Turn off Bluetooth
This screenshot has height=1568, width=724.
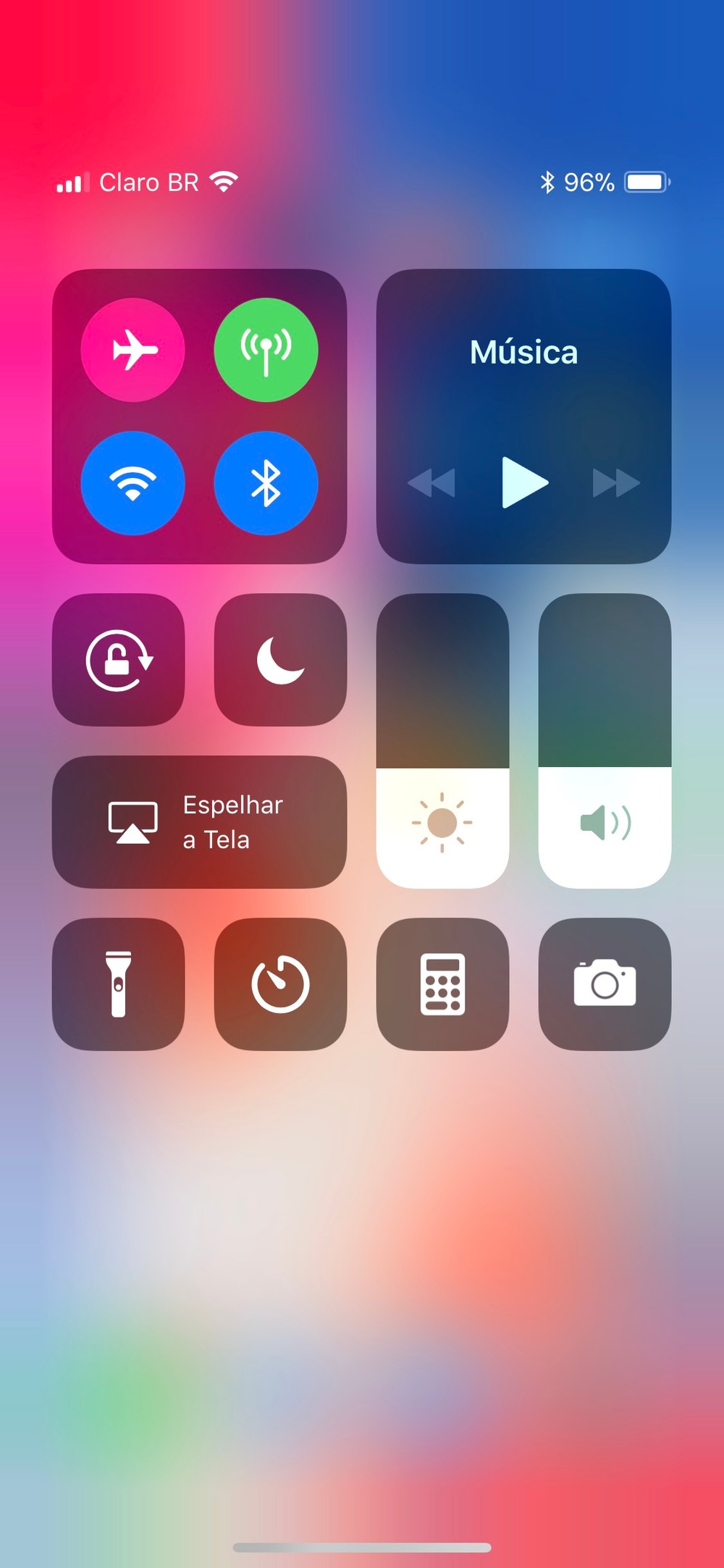click(x=266, y=483)
